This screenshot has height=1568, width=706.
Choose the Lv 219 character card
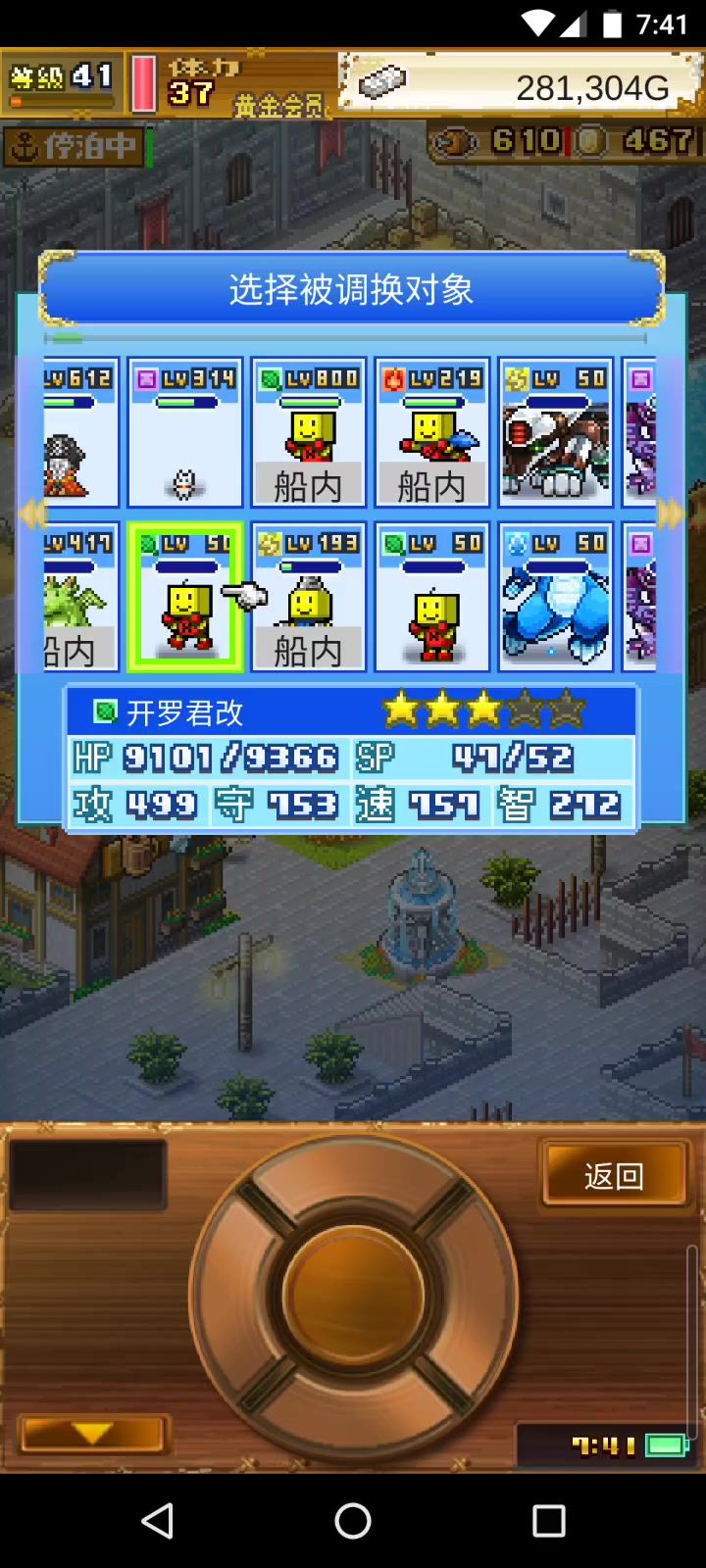[432, 431]
